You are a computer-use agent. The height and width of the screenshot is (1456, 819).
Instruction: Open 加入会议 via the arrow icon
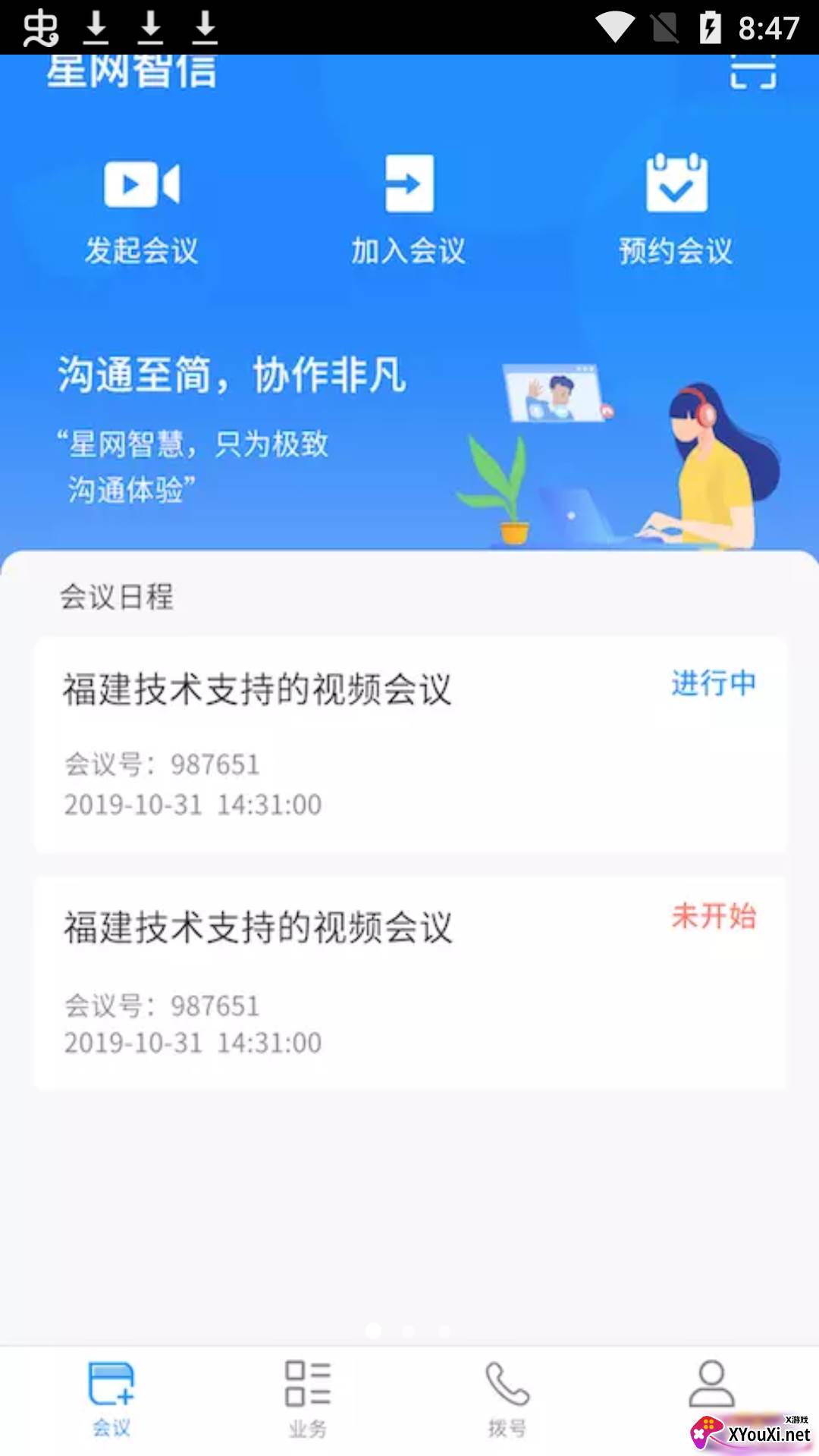[409, 182]
